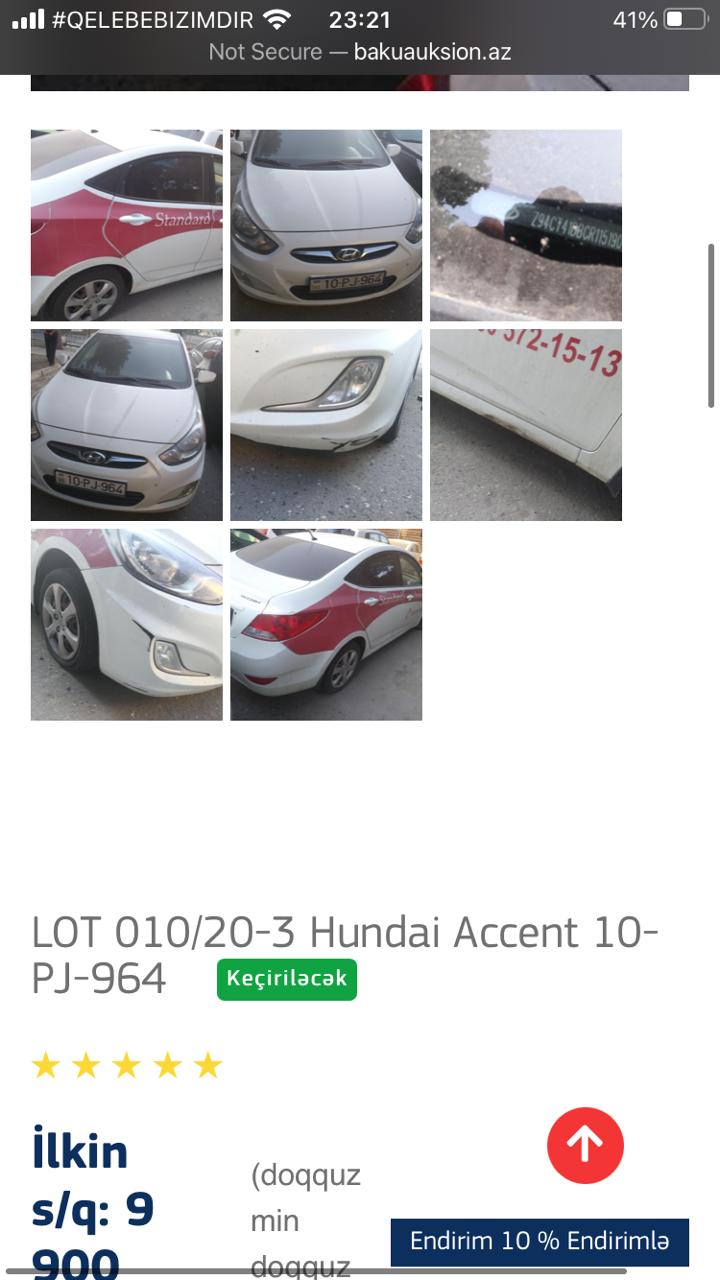Open the angled front photo showing the windshield
Screen dimensions: 720x1280
point(127,425)
